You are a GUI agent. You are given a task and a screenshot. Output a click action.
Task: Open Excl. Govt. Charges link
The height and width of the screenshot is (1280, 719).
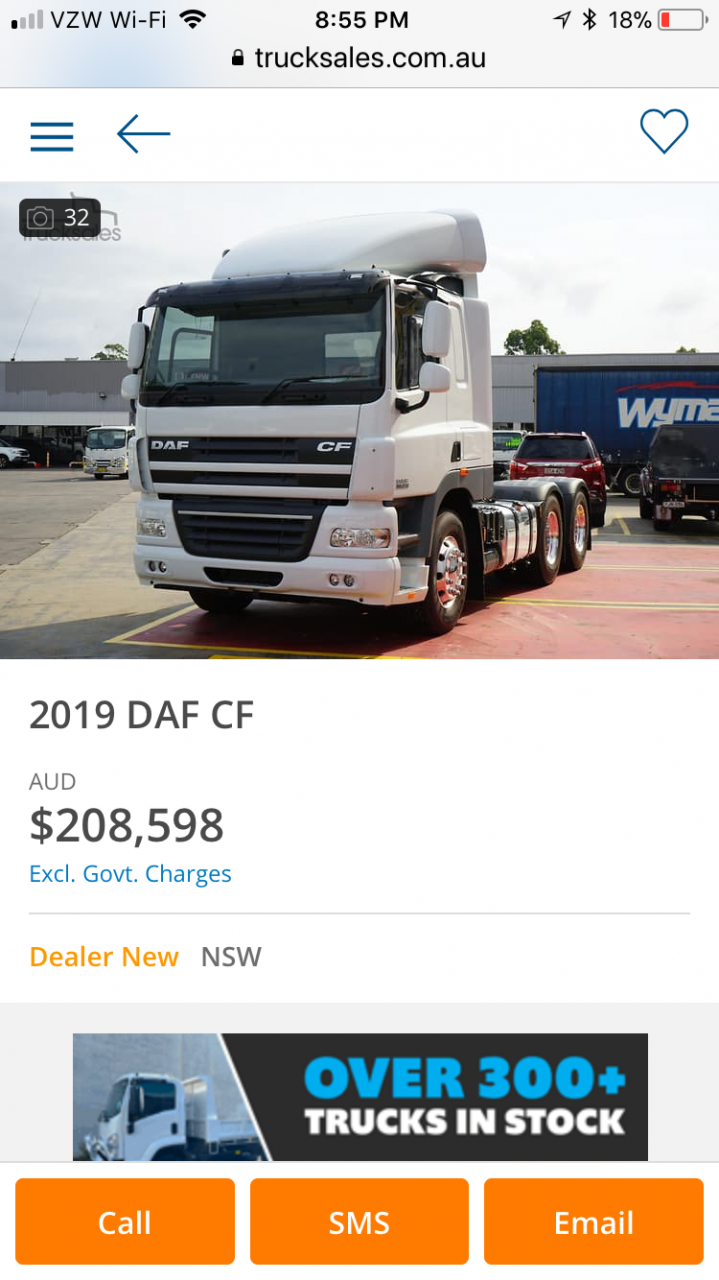point(130,874)
